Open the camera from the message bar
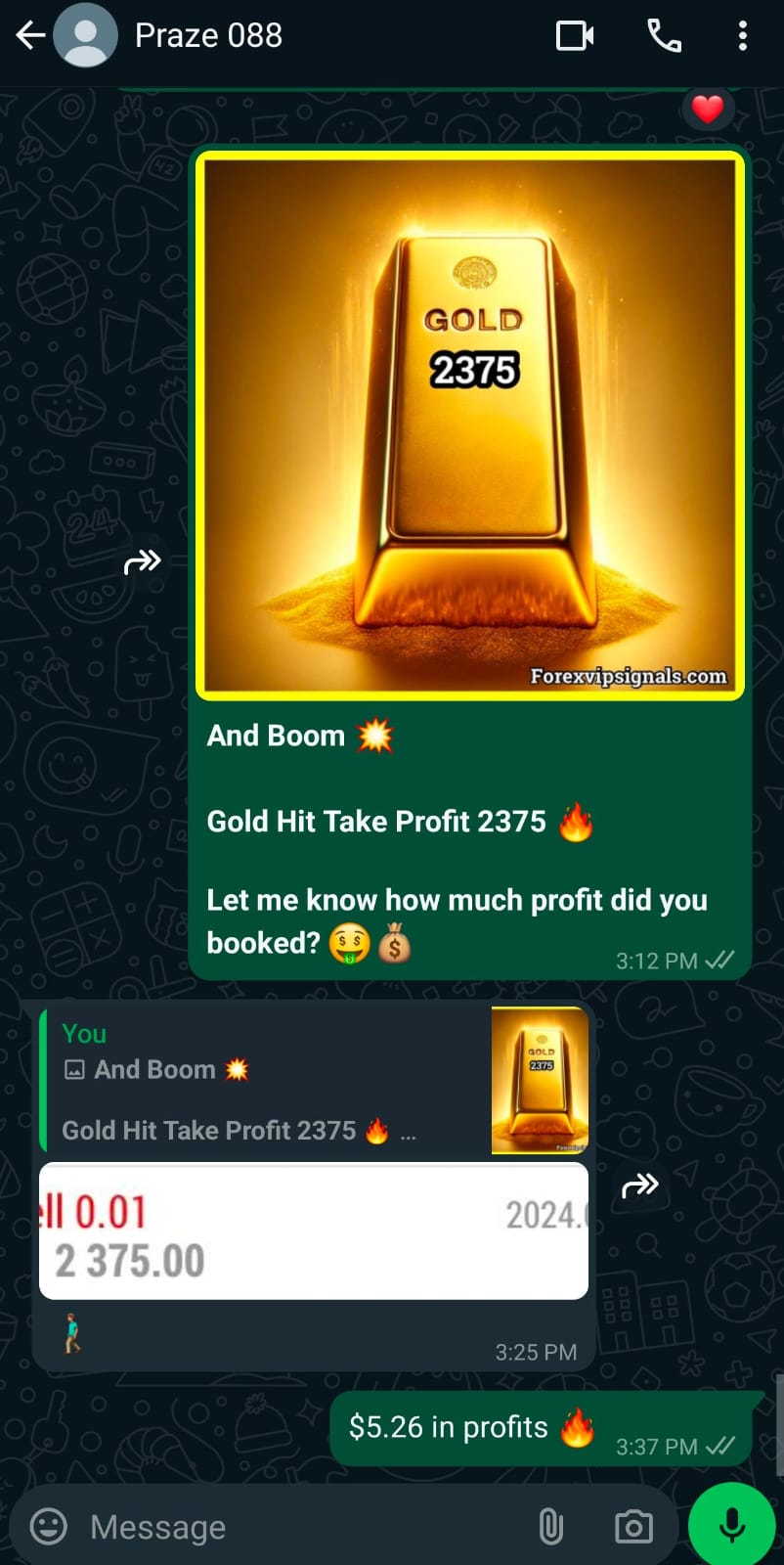The width and height of the screenshot is (784, 1565). (x=633, y=1526)
